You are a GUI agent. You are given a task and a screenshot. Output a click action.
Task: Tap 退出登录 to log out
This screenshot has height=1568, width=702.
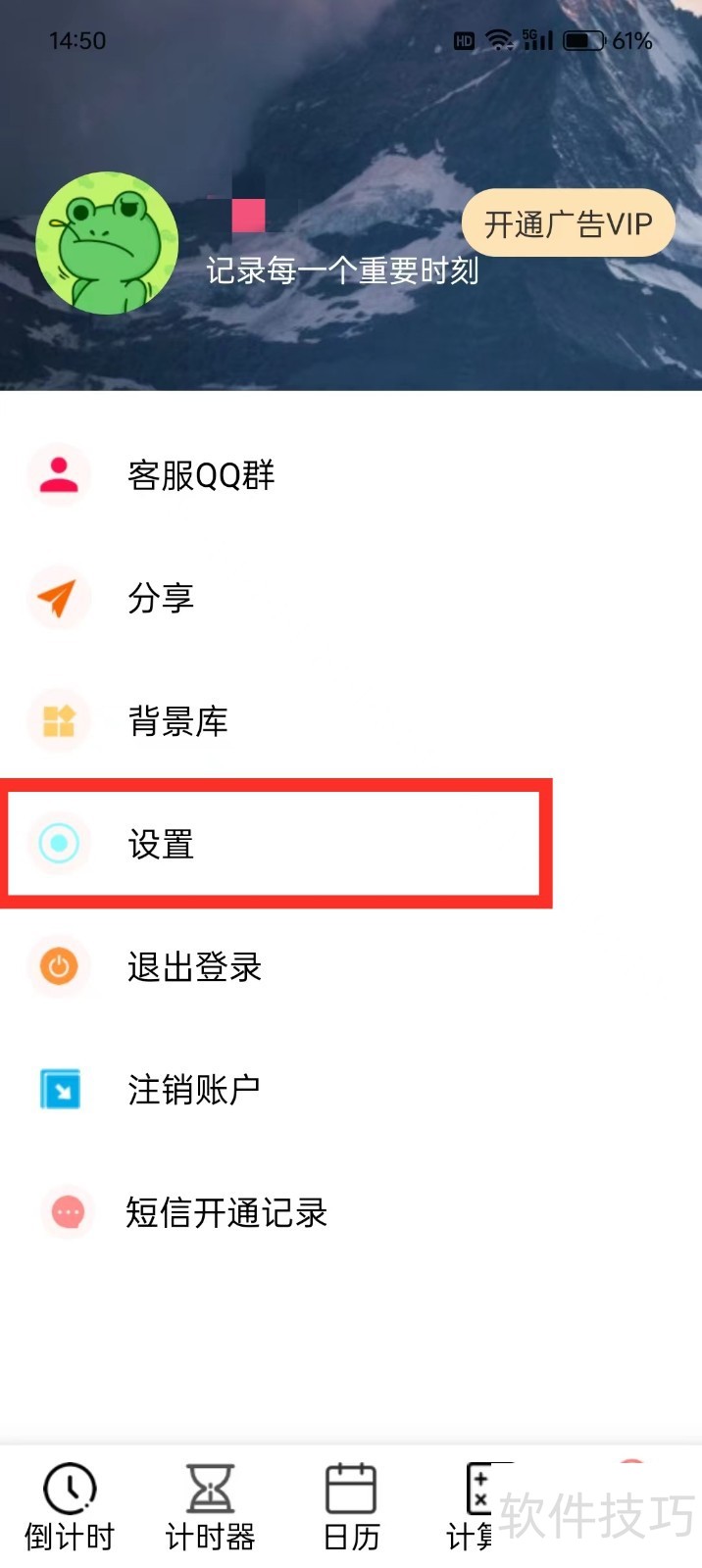194,966
